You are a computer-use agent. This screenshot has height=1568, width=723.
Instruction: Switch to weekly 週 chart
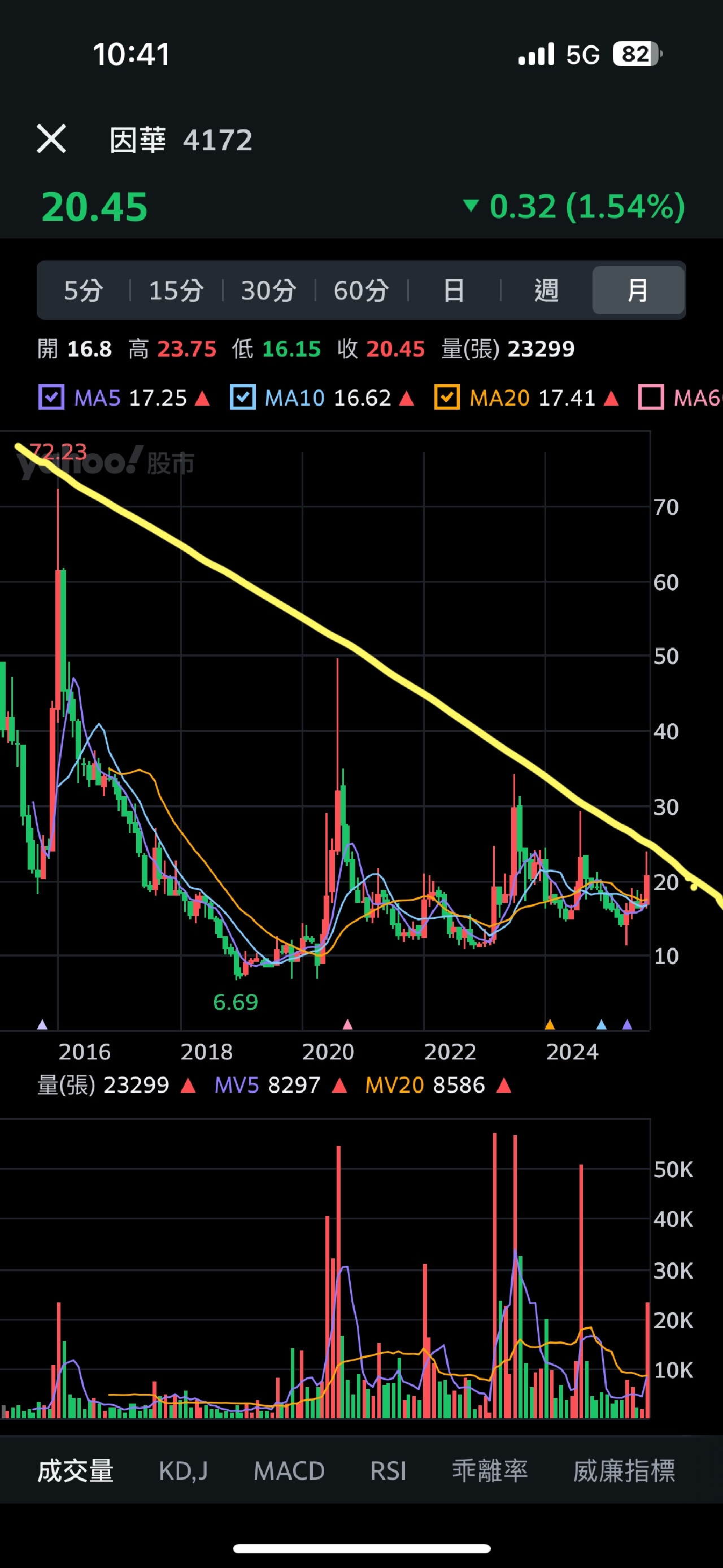click(546, 290)
